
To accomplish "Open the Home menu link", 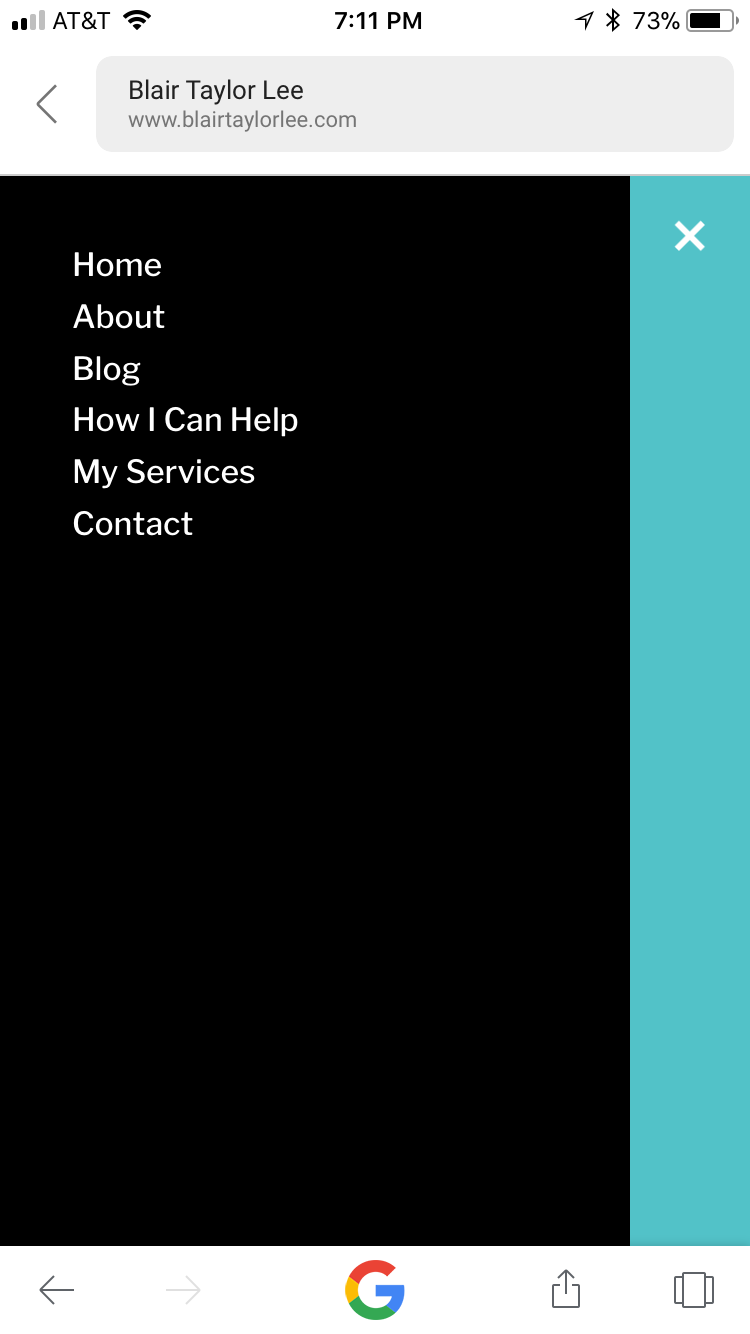I will click(117, 265).
